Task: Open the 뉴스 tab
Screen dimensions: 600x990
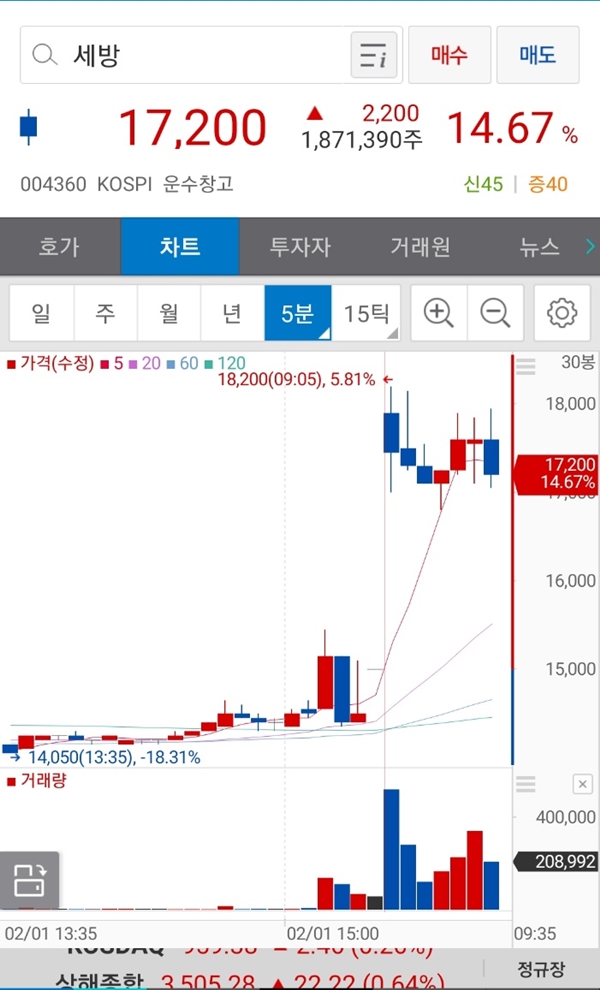Action: [x=539, y=246]
